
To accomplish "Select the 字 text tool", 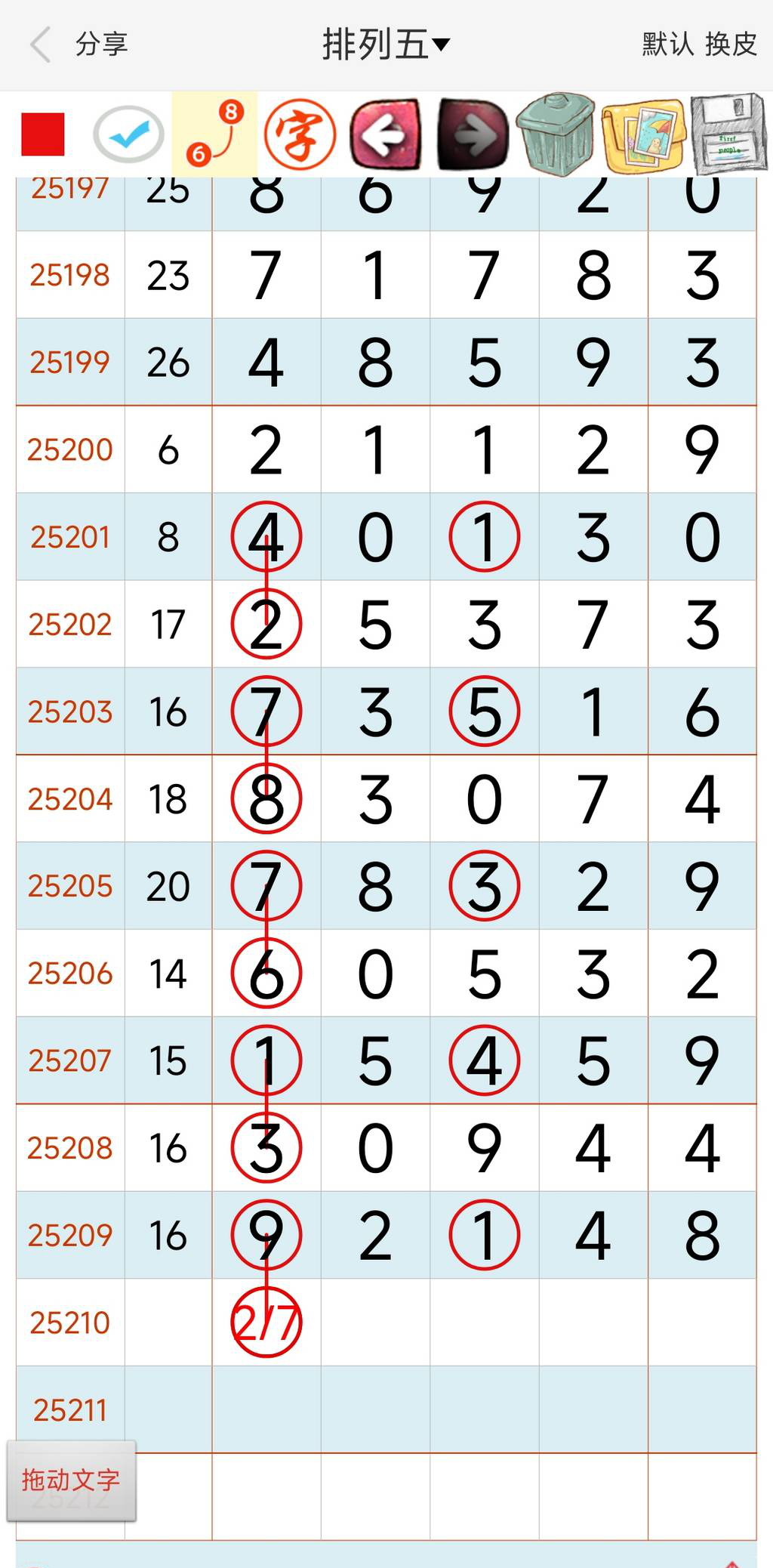I will [x=300, y=134].
